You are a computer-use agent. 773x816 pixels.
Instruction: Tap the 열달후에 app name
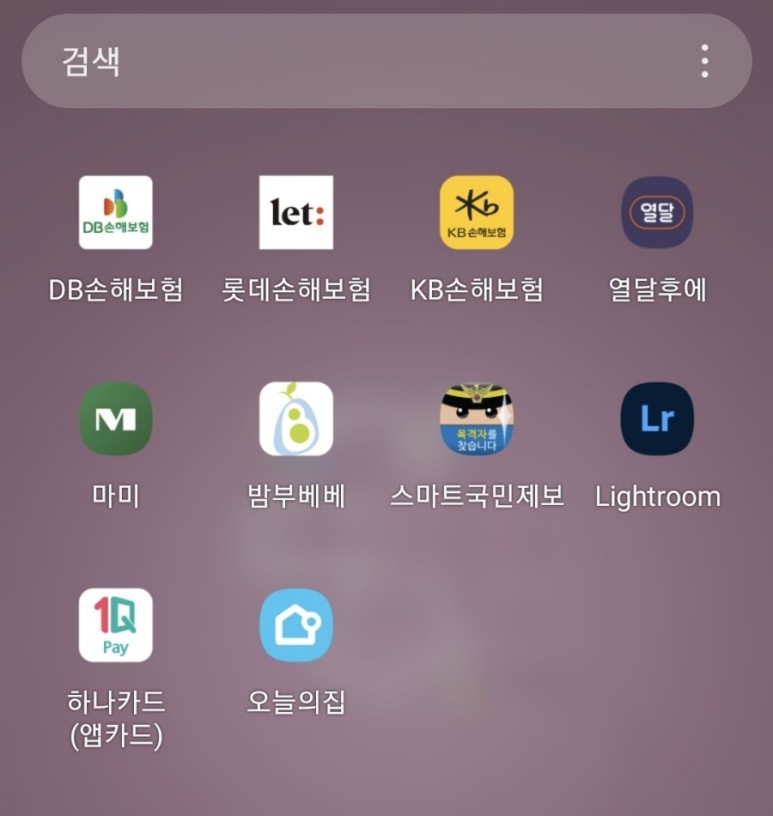point(657,289)
